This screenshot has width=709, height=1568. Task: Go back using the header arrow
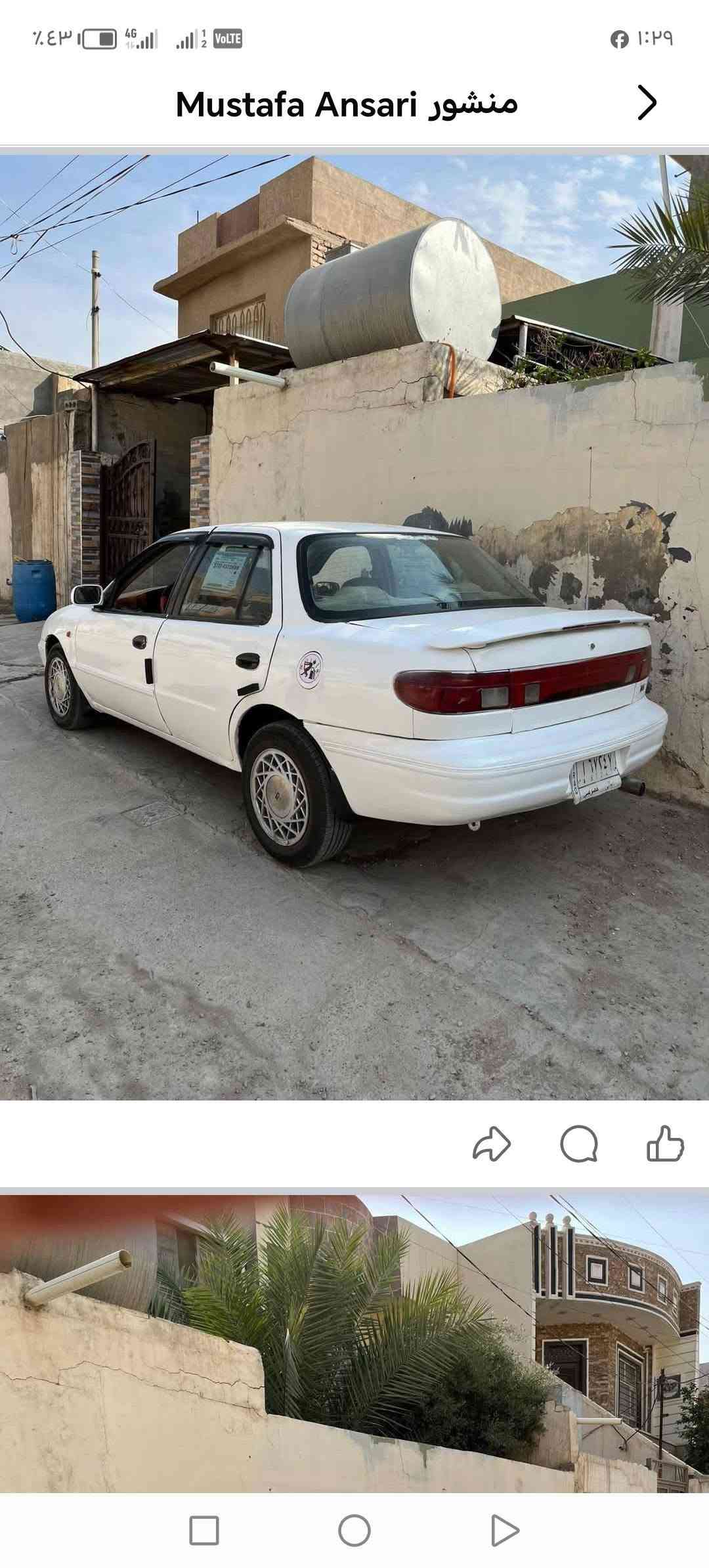pyautogui.click(x=647, y=104)
